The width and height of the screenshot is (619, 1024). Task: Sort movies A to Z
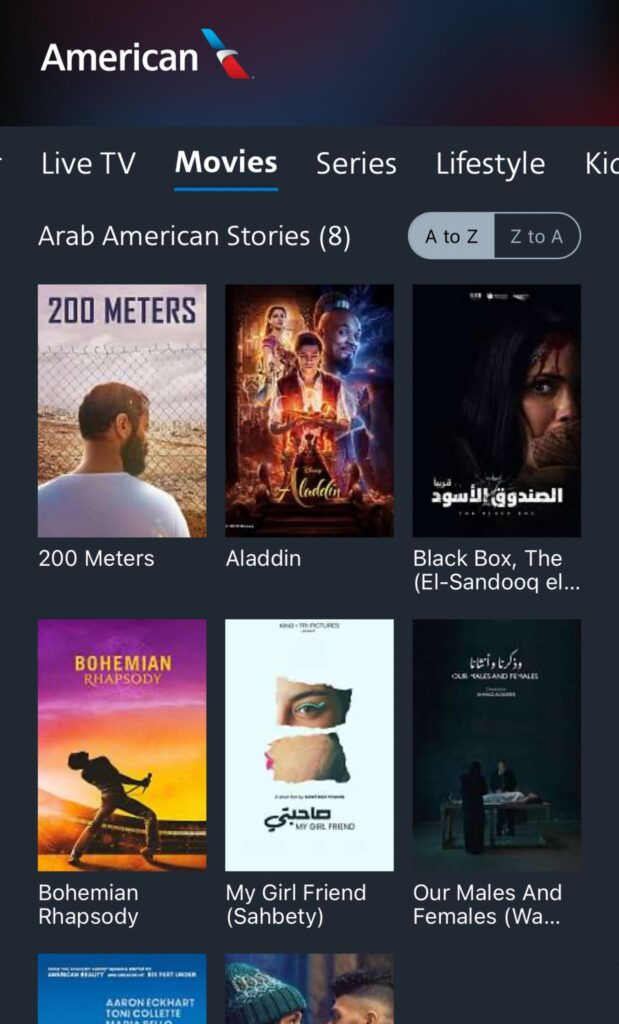[452, 237]
